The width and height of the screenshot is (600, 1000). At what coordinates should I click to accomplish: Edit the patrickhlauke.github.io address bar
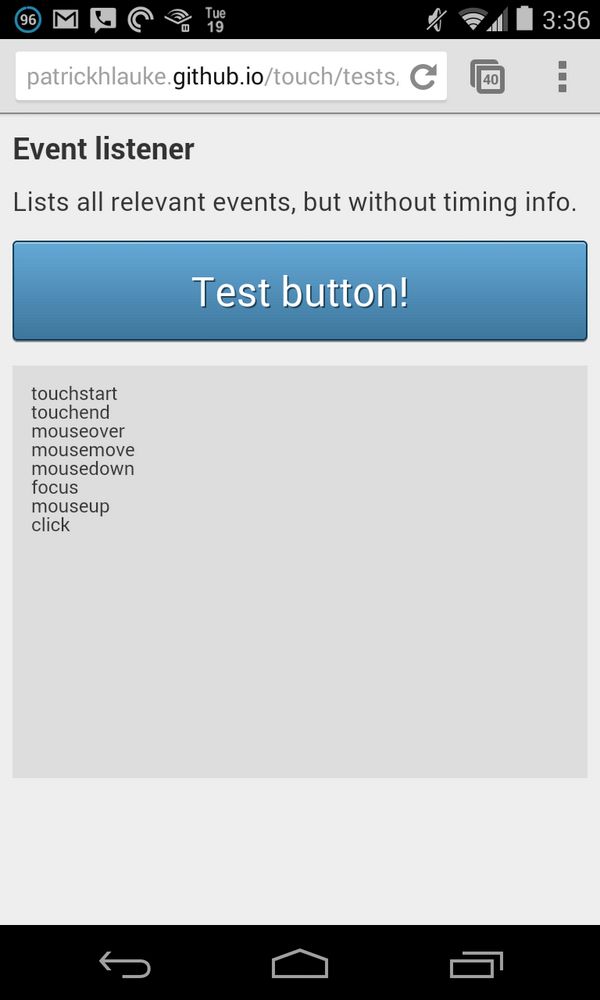click(x=212, y=77)
